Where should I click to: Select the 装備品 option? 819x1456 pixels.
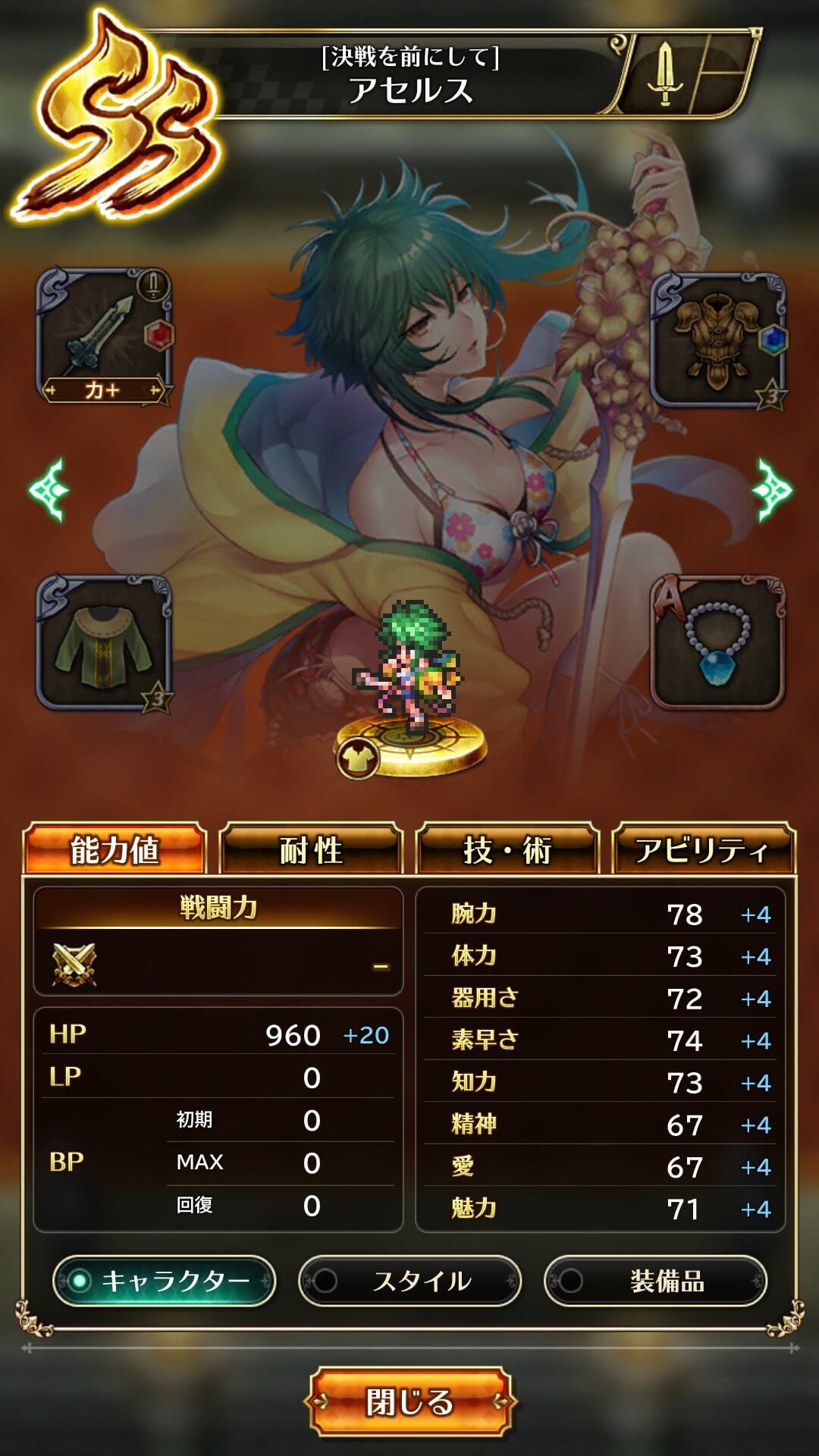(x=655, y=1281)
